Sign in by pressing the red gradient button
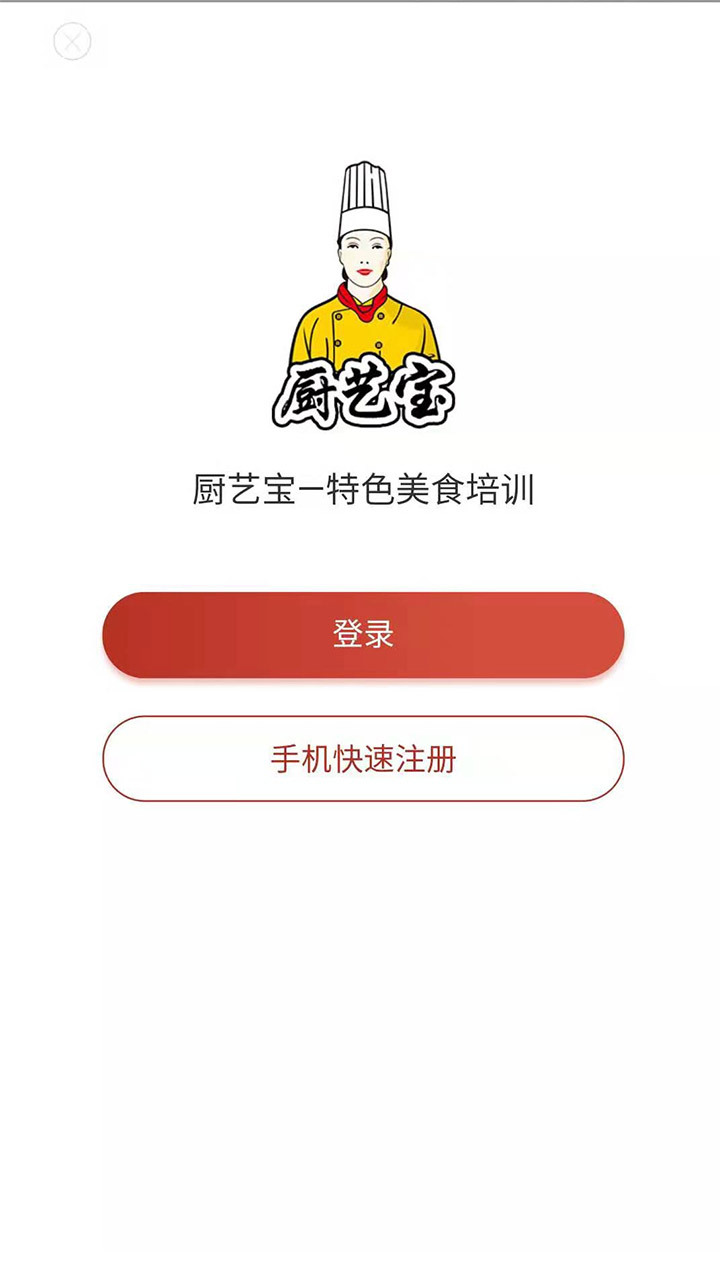 360,633
